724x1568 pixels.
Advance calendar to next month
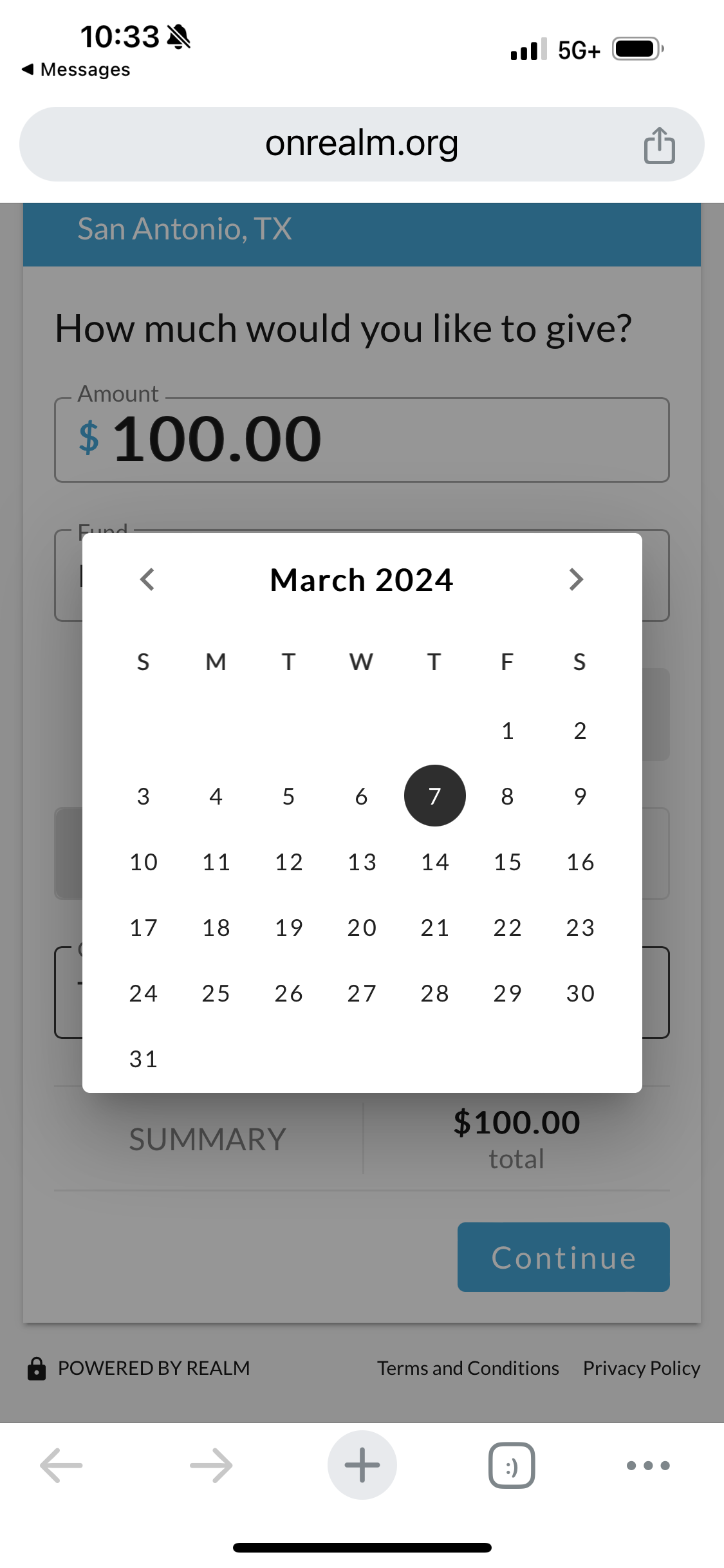coord(576,579)
